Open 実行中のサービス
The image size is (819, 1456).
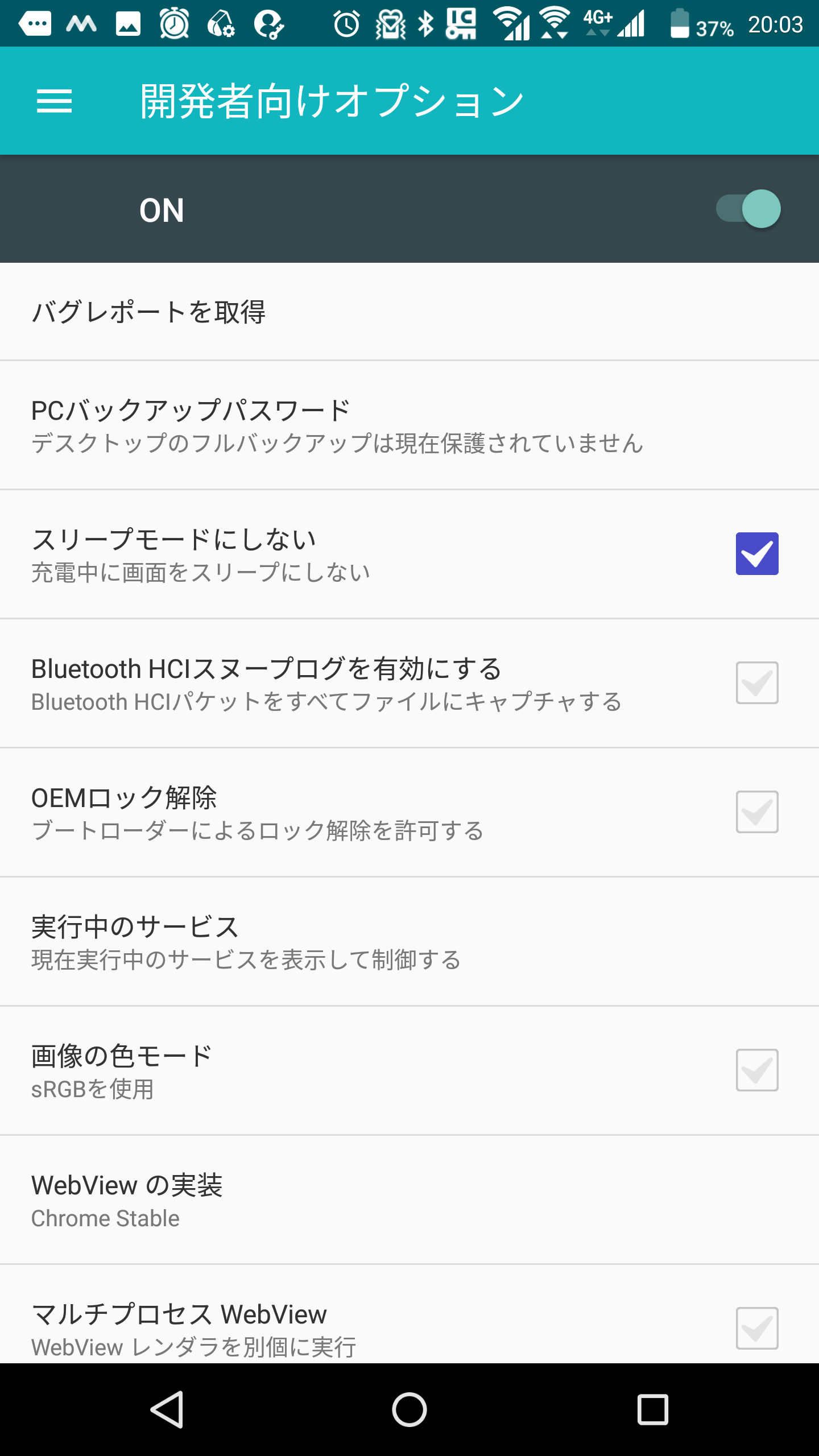click(409, 942)
